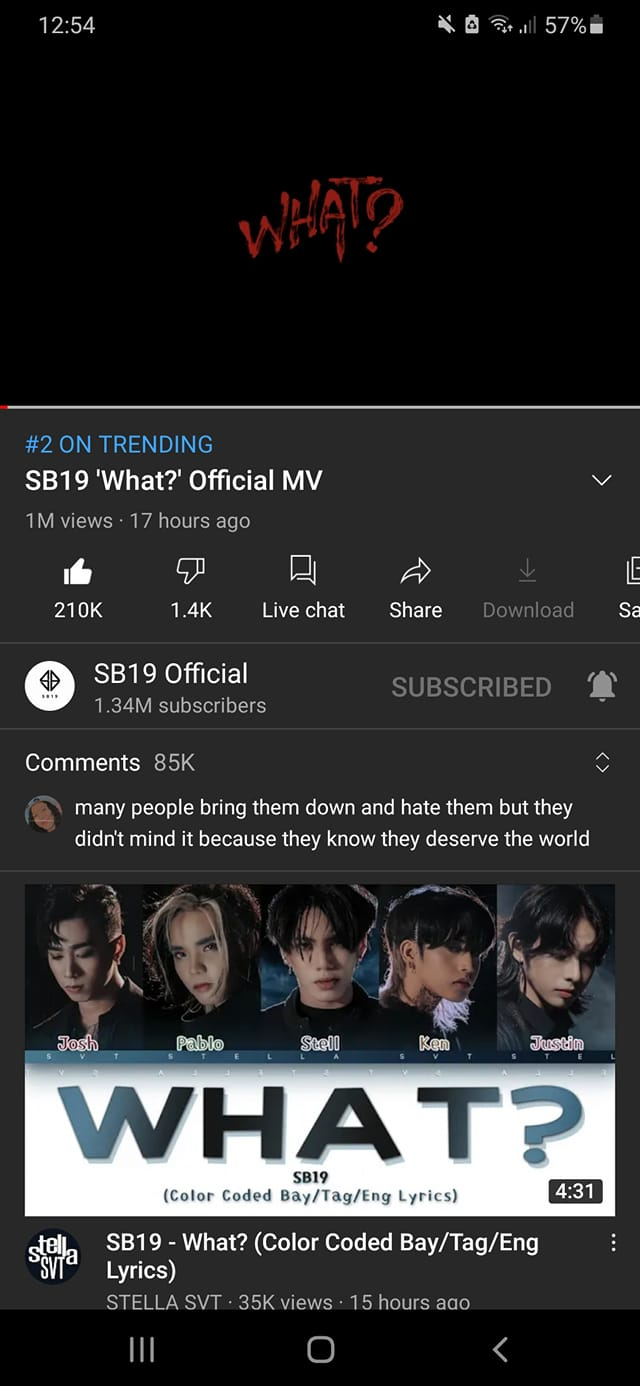Open the SB19 Official channel
This screenshot has height=1386, width=640.
[170, 687]
